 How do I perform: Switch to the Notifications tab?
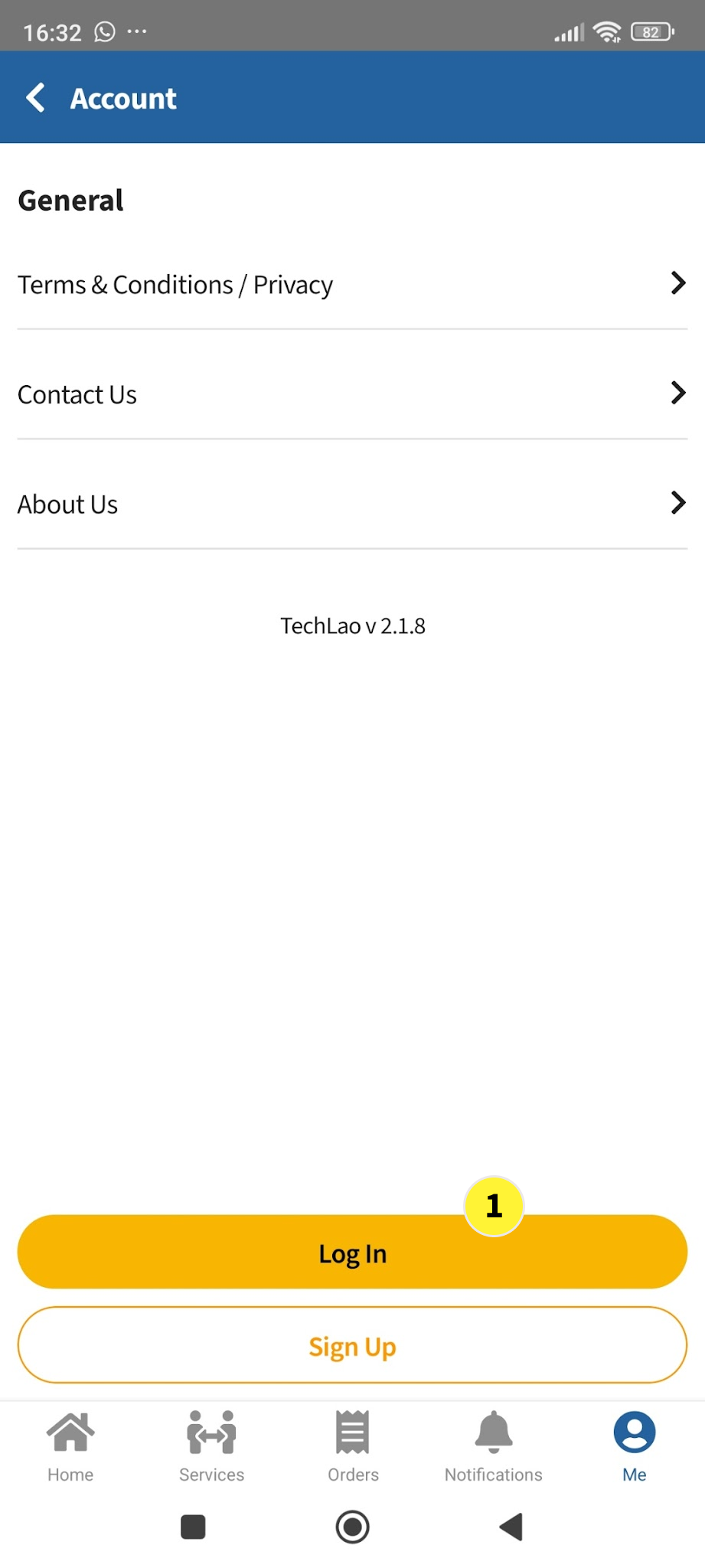494,1445
